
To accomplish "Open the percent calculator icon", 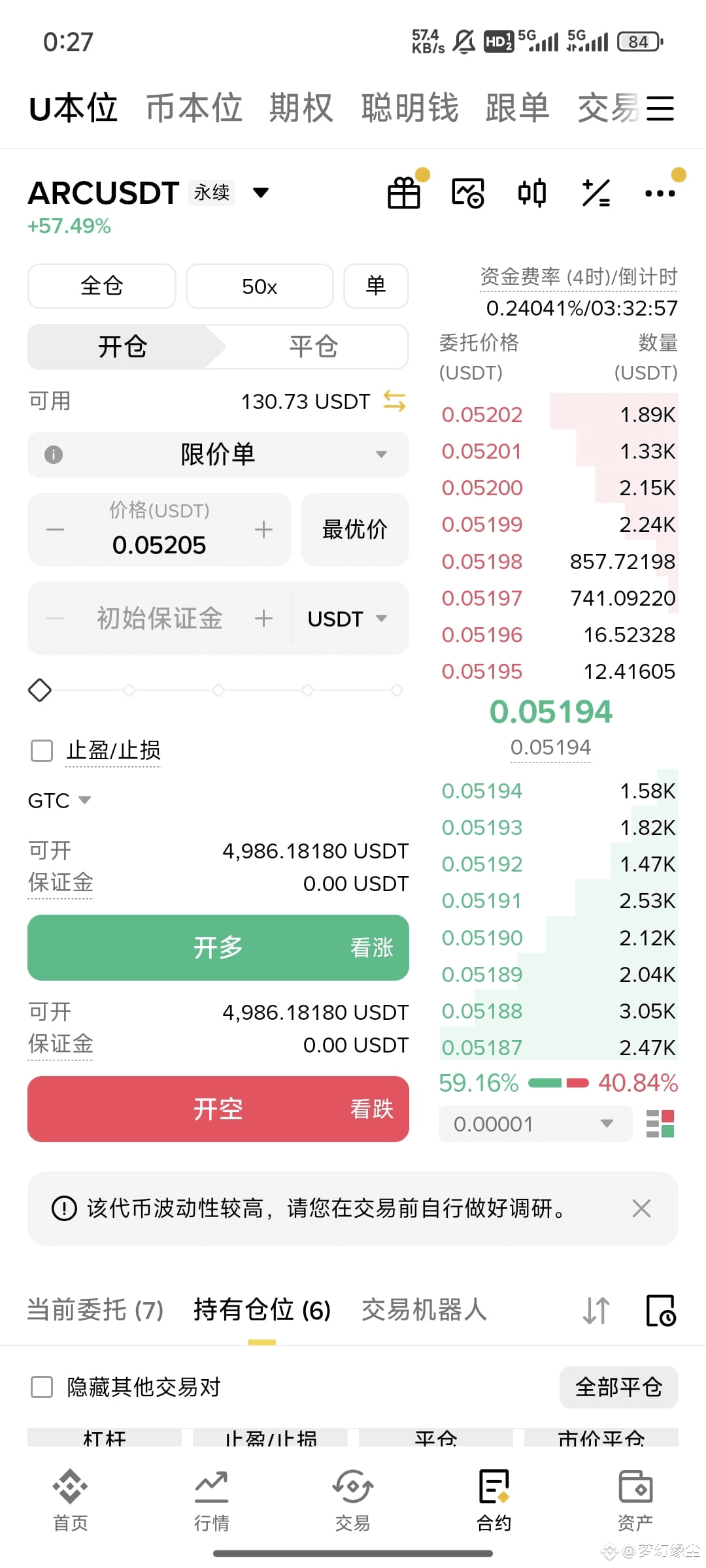I will coord(596,193).
